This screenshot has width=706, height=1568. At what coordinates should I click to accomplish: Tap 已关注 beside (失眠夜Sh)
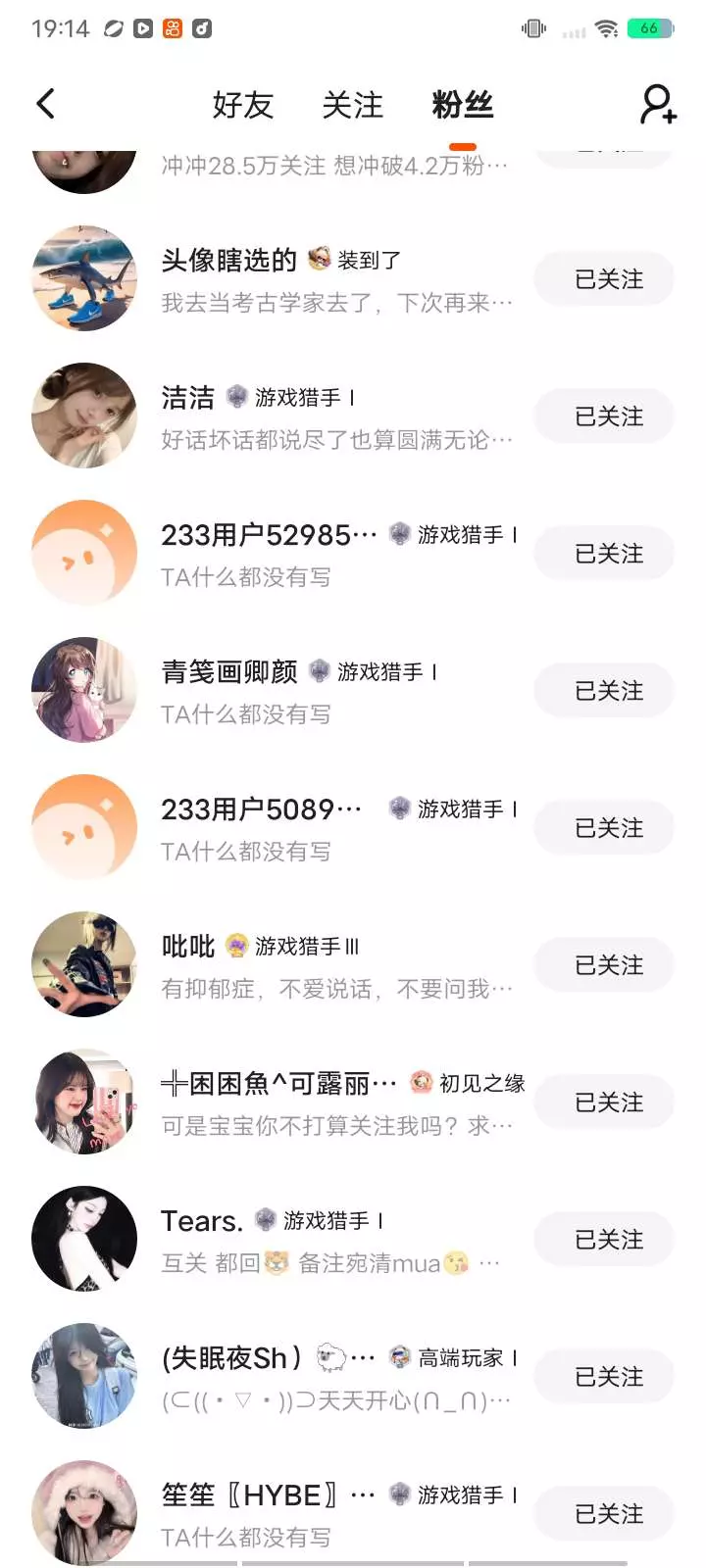coord(603,1377)
